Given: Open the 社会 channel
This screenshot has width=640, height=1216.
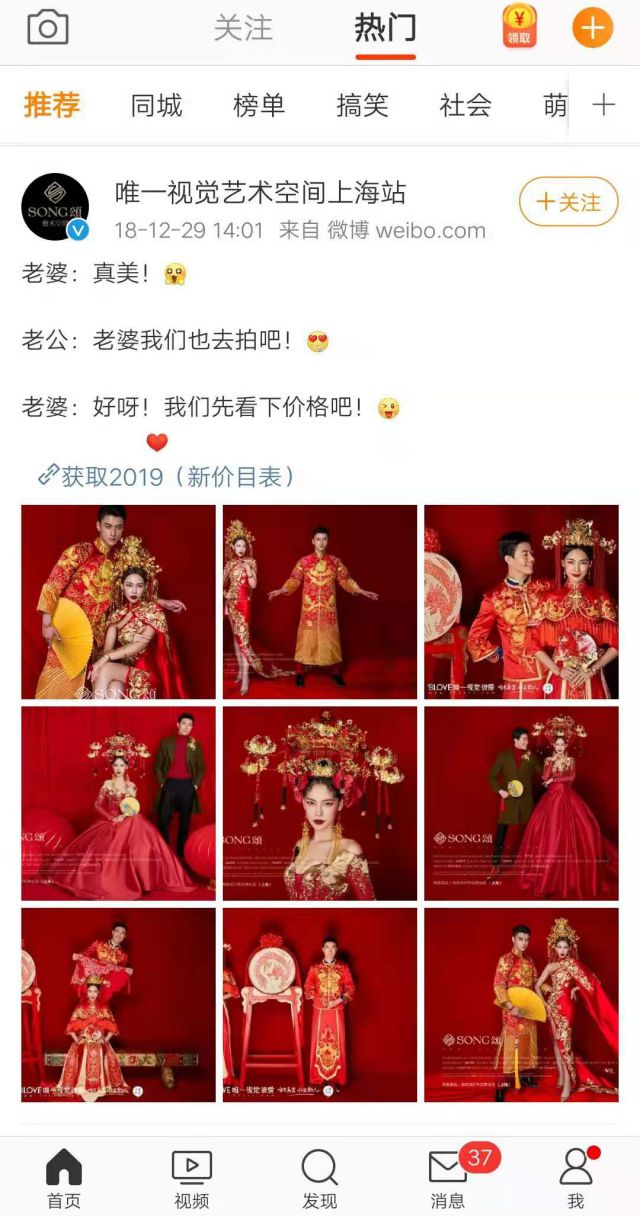Looking at the screenshot, I should (x=465, y=105).
